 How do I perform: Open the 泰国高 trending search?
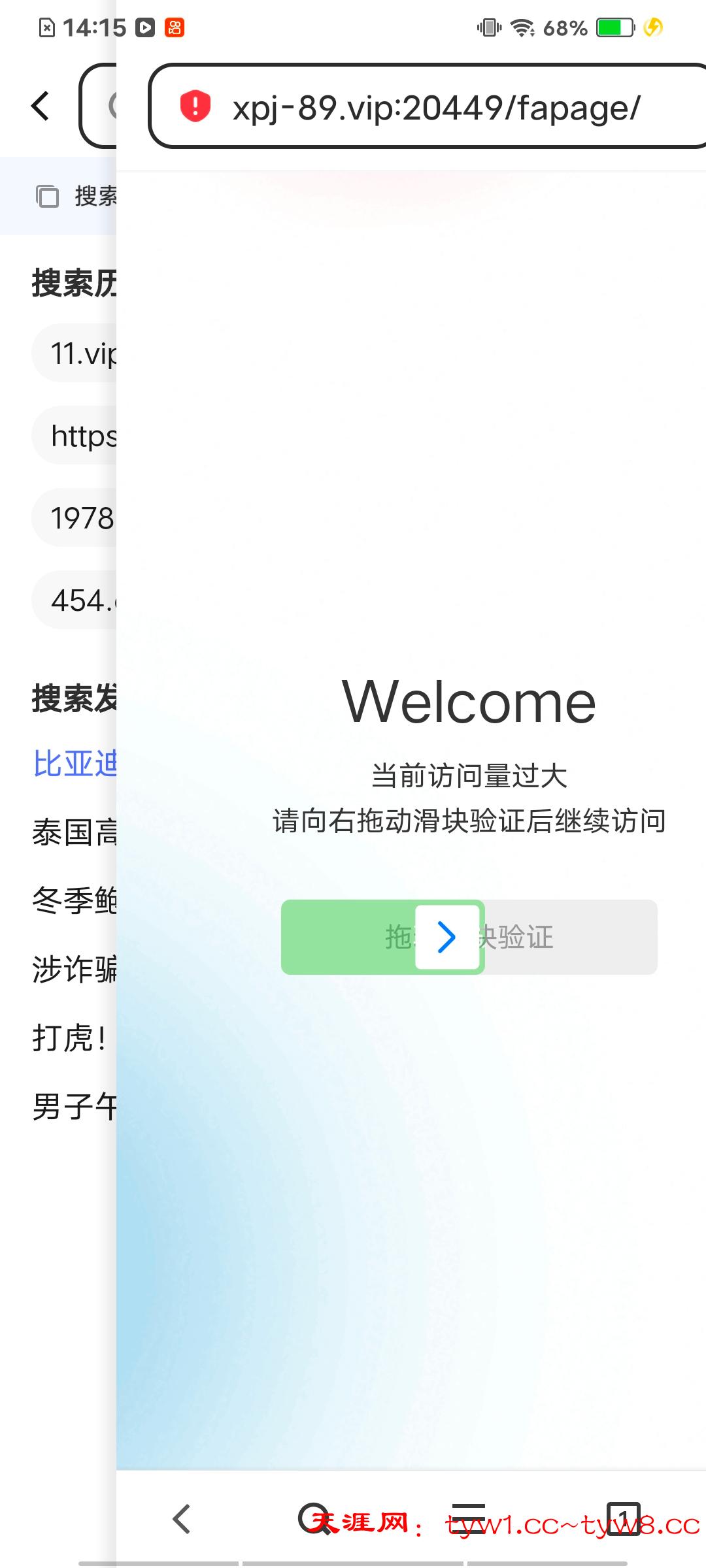coord(75,832)
